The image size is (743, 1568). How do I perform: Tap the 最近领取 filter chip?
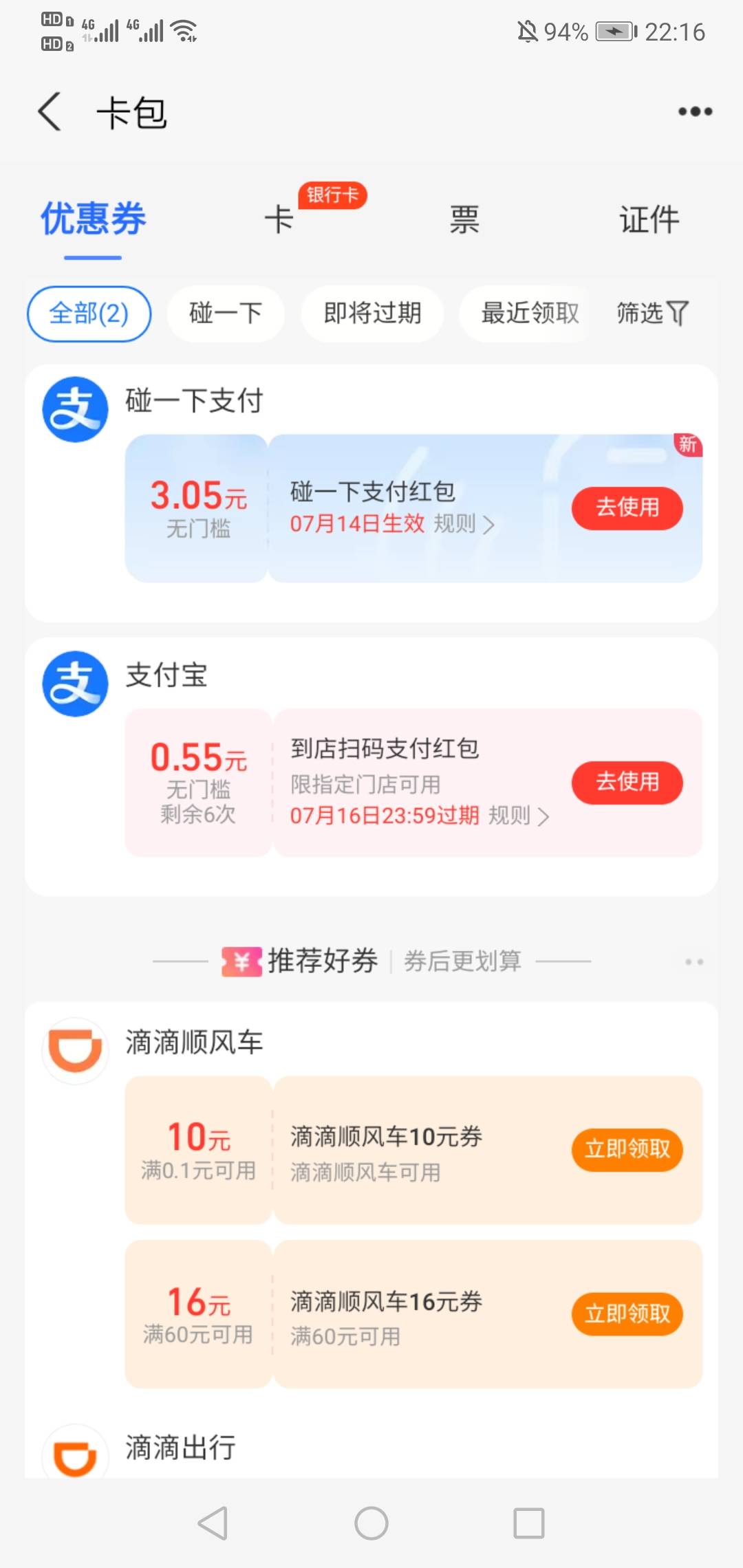[530, 314]
